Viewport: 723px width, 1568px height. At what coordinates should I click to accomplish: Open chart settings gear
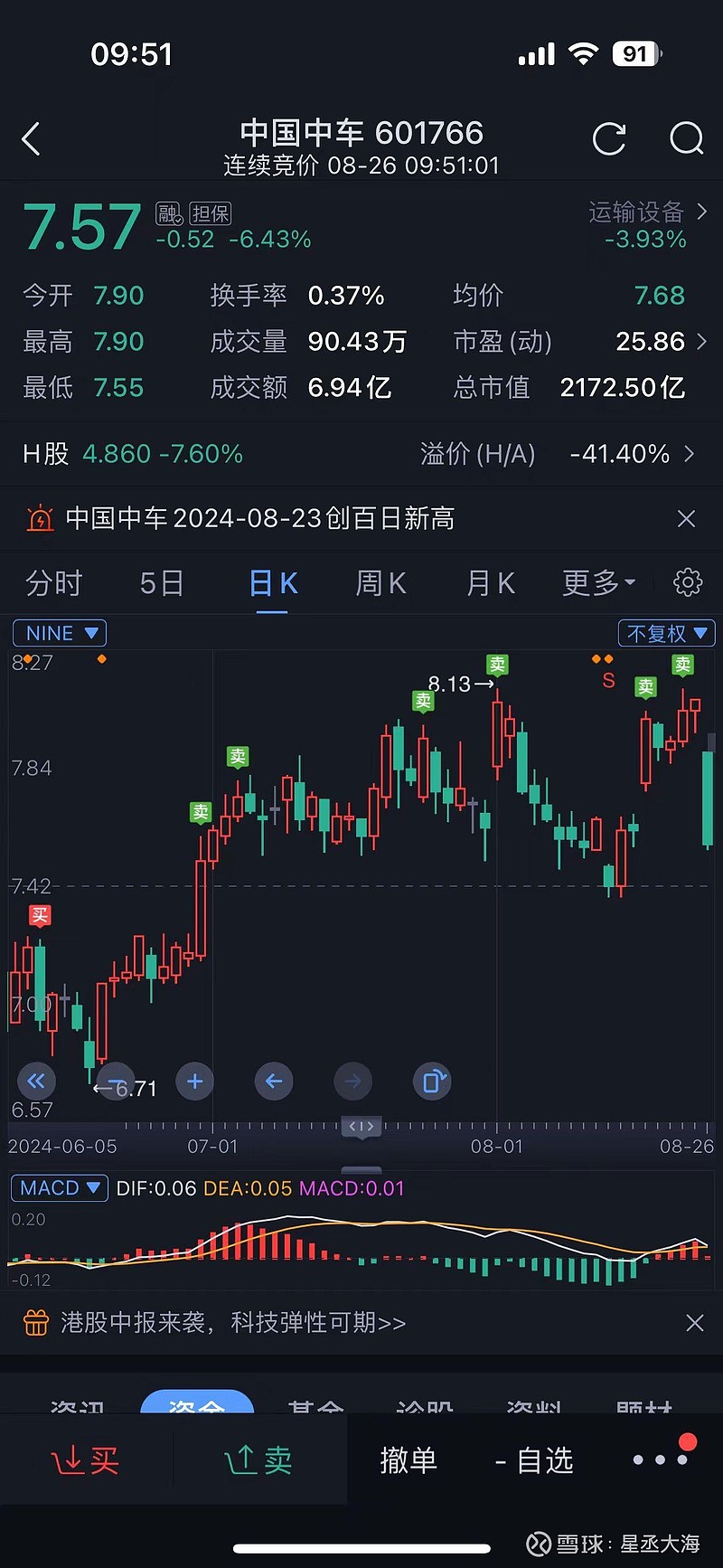pyautogui.click(x=688, y=583)
